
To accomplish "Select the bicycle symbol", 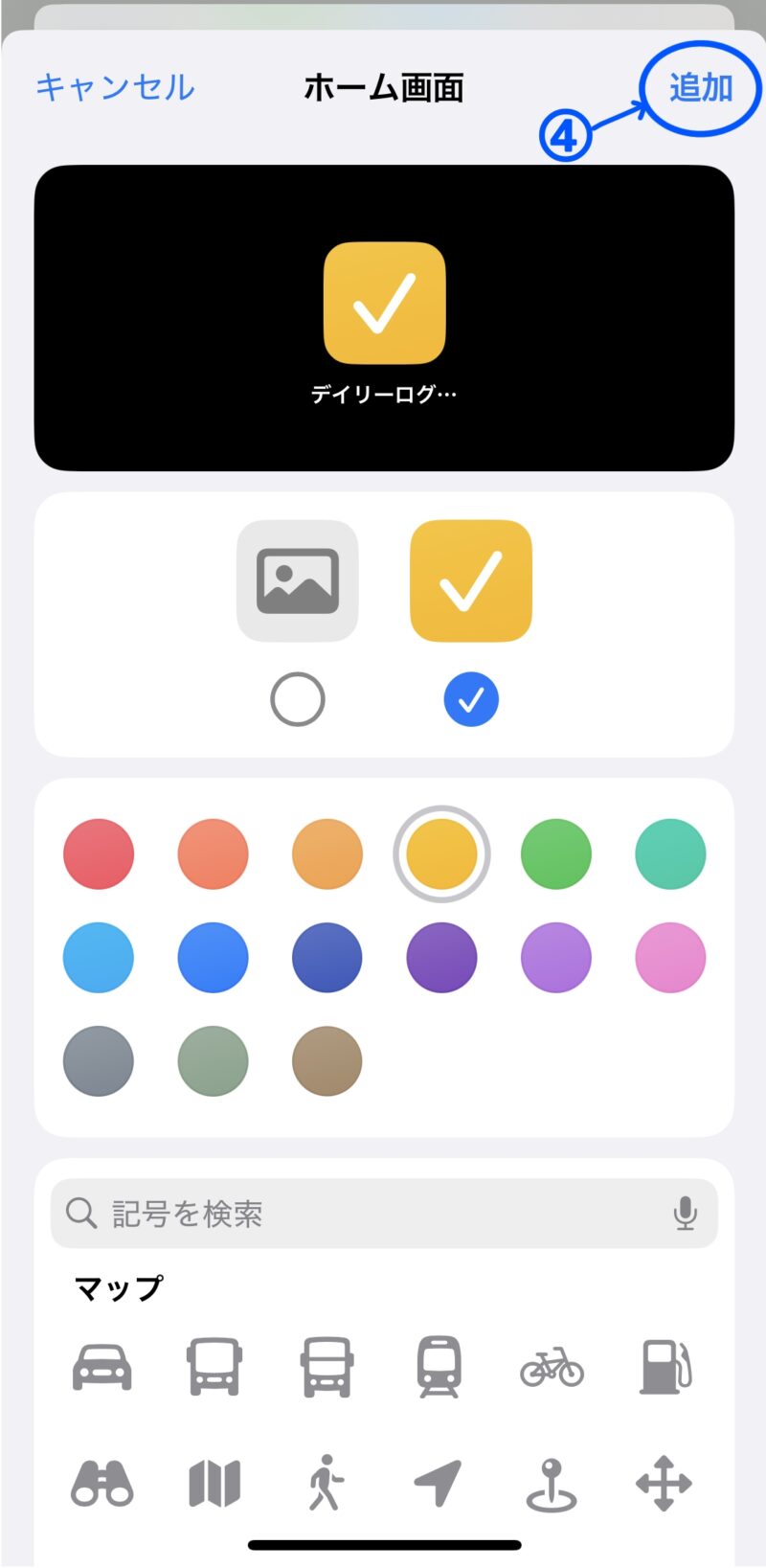I will coord(552,1367).
